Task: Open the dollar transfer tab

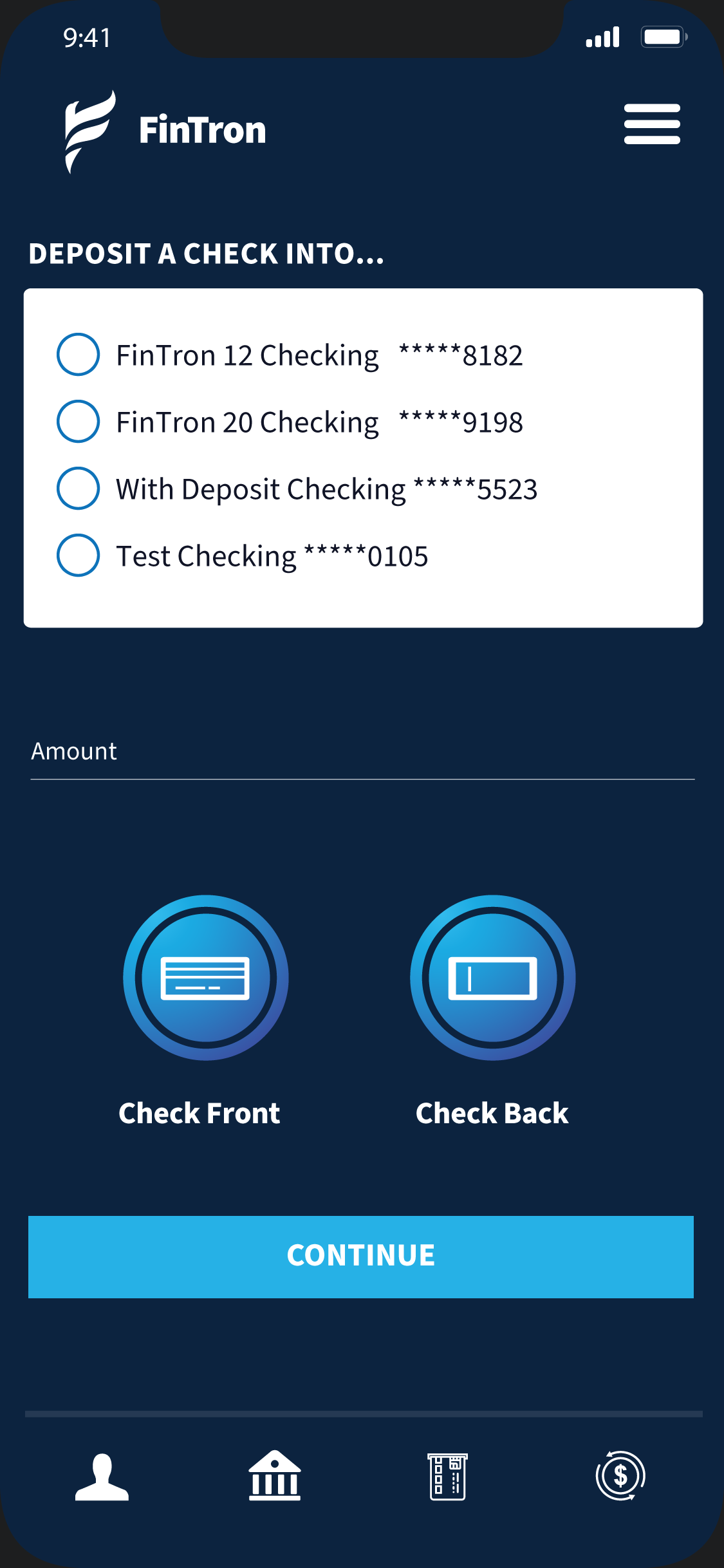Action: click(620, 1475)
